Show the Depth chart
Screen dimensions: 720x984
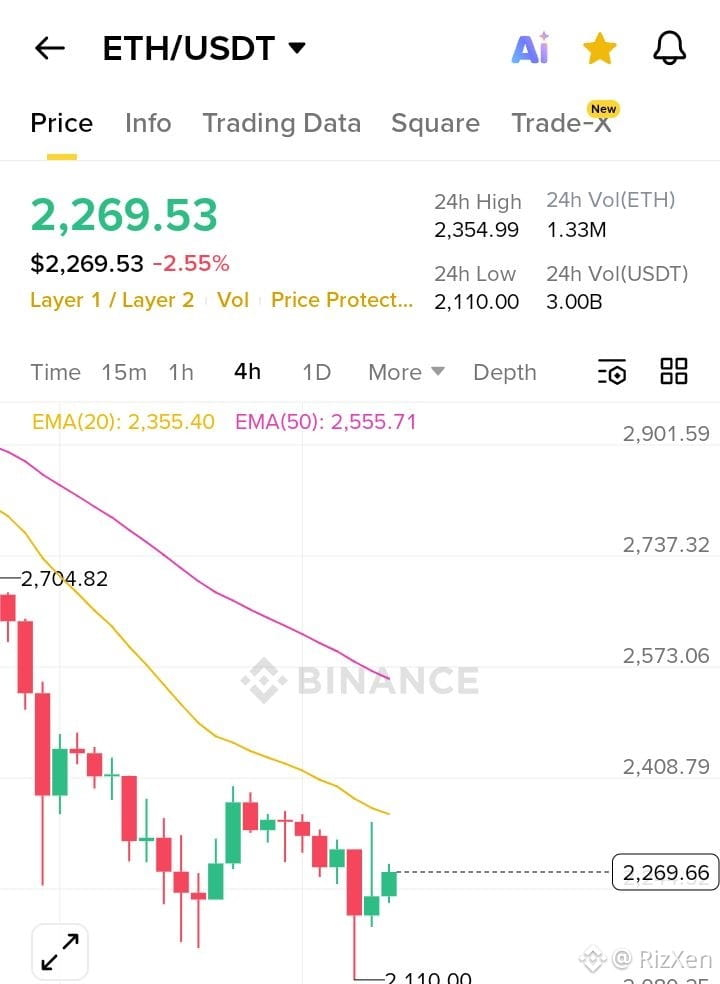pyautogui.click(x=504, y=372)
